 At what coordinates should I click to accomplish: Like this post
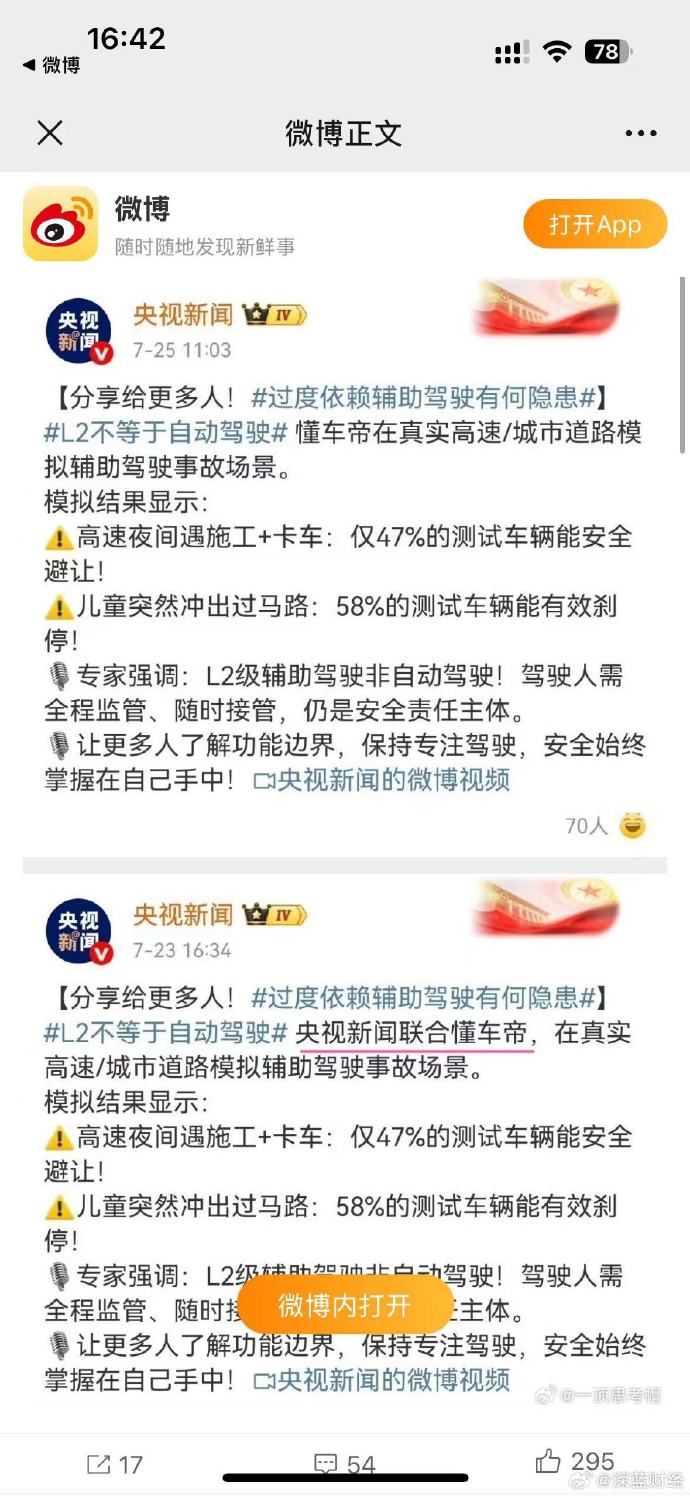pyautogui.click(x=575, y=1463)
